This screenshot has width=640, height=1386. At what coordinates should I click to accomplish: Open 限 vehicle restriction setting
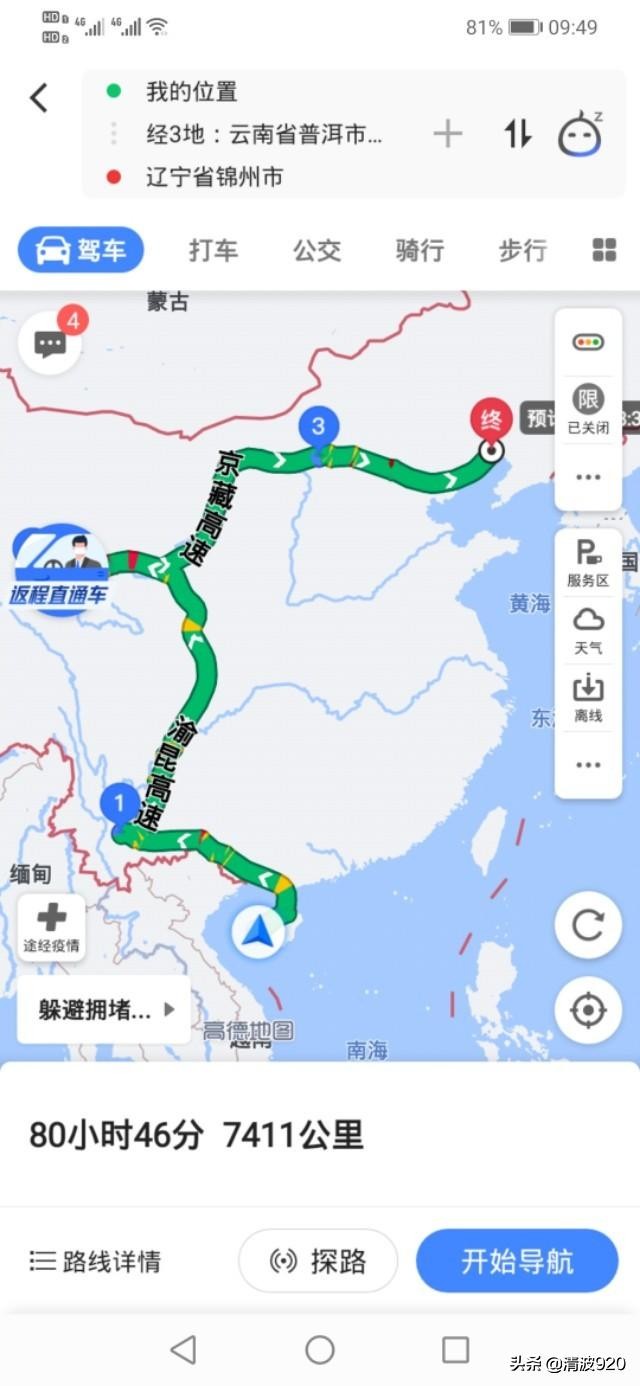588,409
